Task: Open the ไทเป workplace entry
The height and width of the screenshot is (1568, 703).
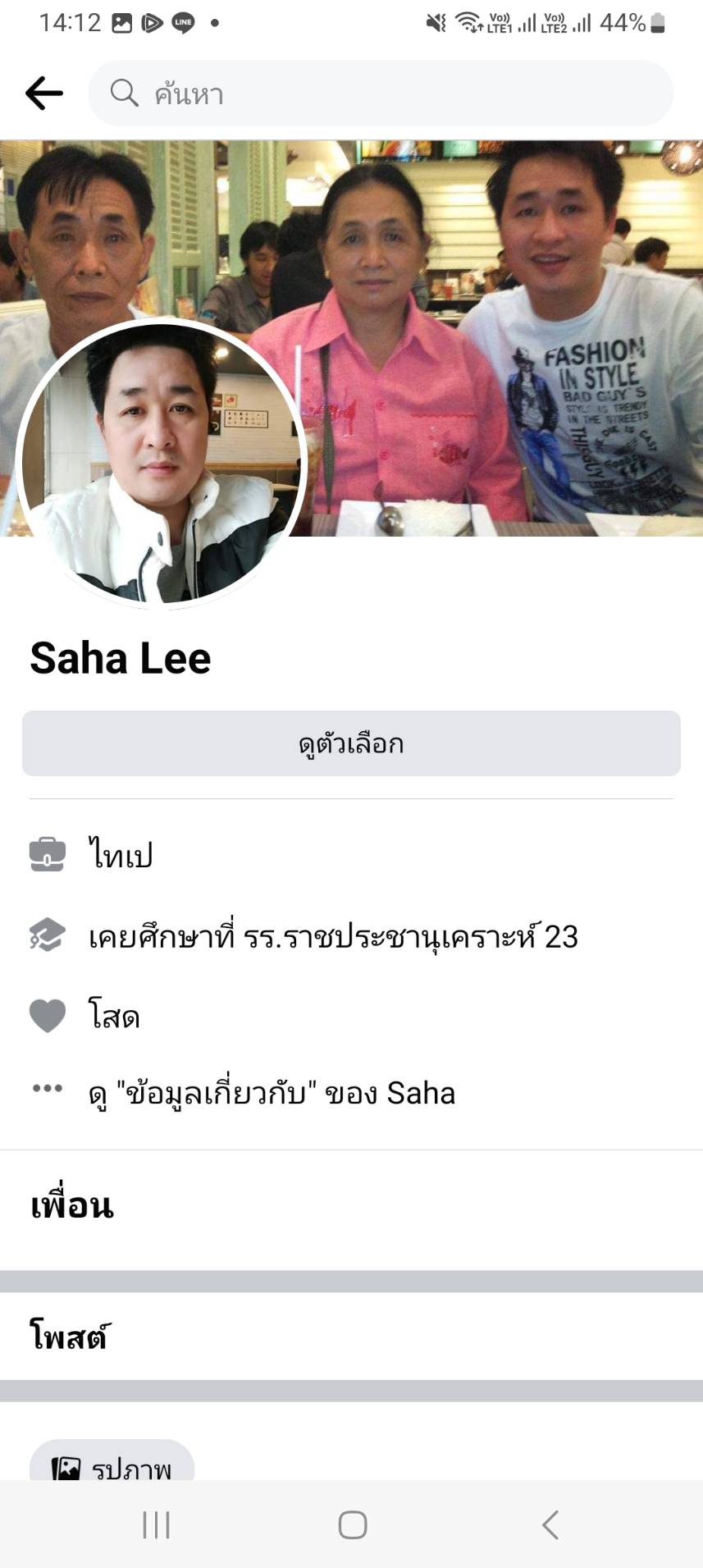Action: (x=121, y=855)
